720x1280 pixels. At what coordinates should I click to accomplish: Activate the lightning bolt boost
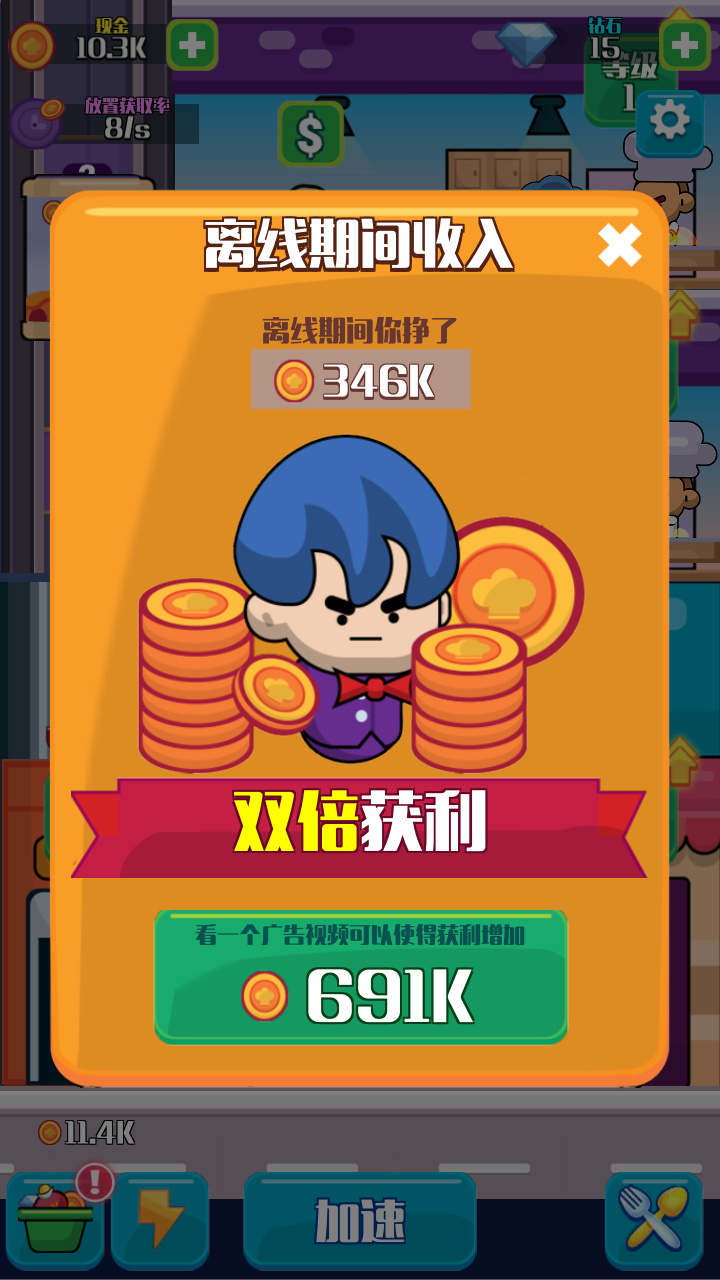160,1220
